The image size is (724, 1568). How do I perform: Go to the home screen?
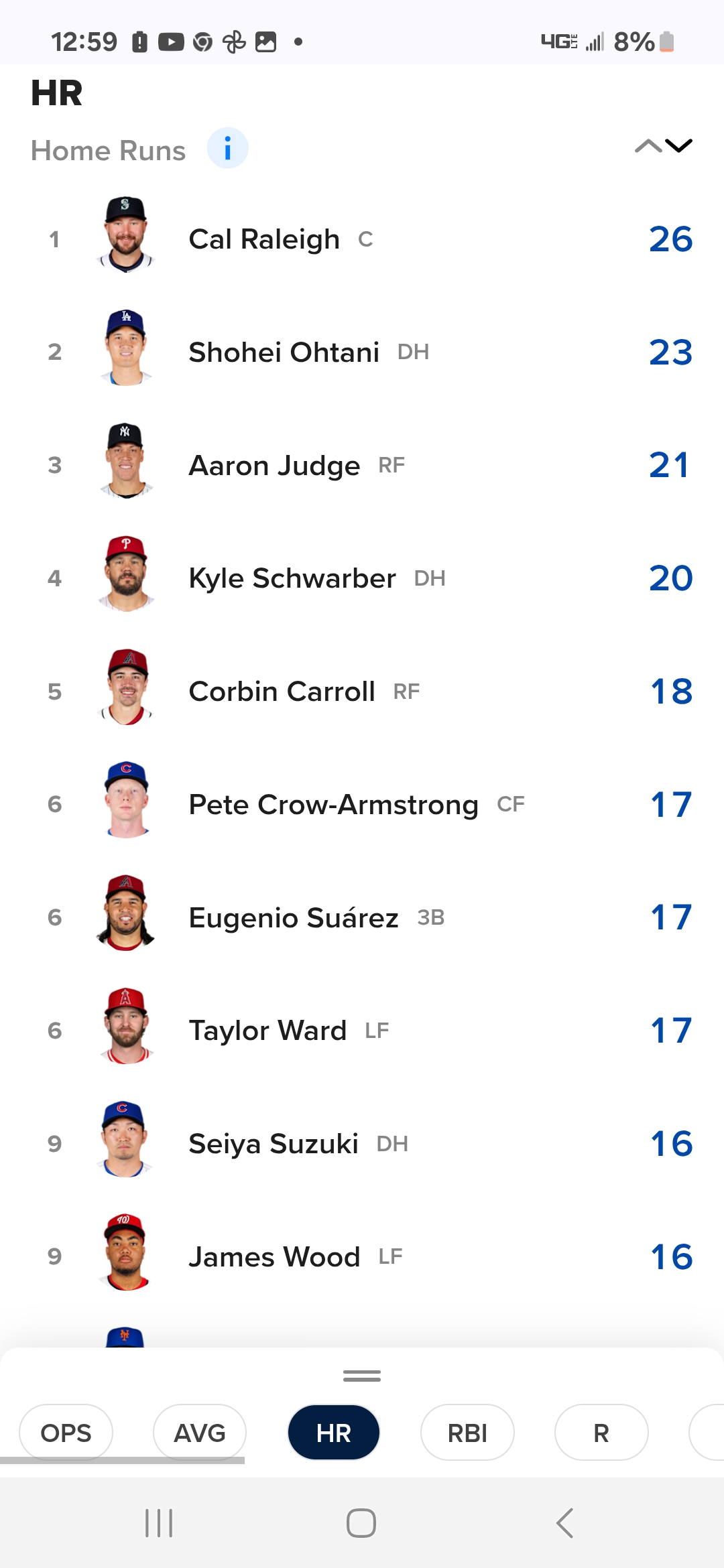tap(361, 1523)
